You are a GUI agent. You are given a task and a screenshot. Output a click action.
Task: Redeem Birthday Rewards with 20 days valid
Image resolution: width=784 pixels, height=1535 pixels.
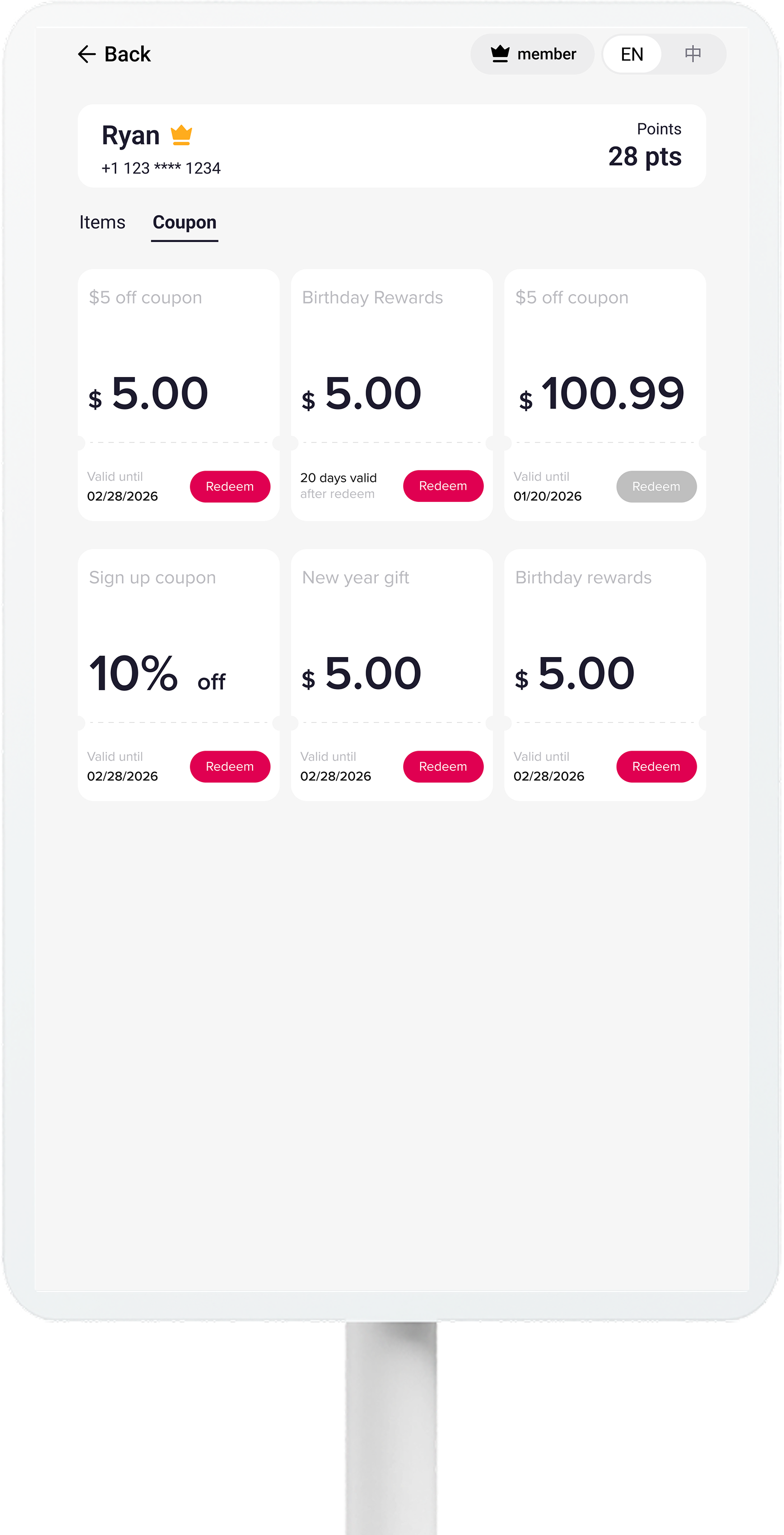coord(443,486)
